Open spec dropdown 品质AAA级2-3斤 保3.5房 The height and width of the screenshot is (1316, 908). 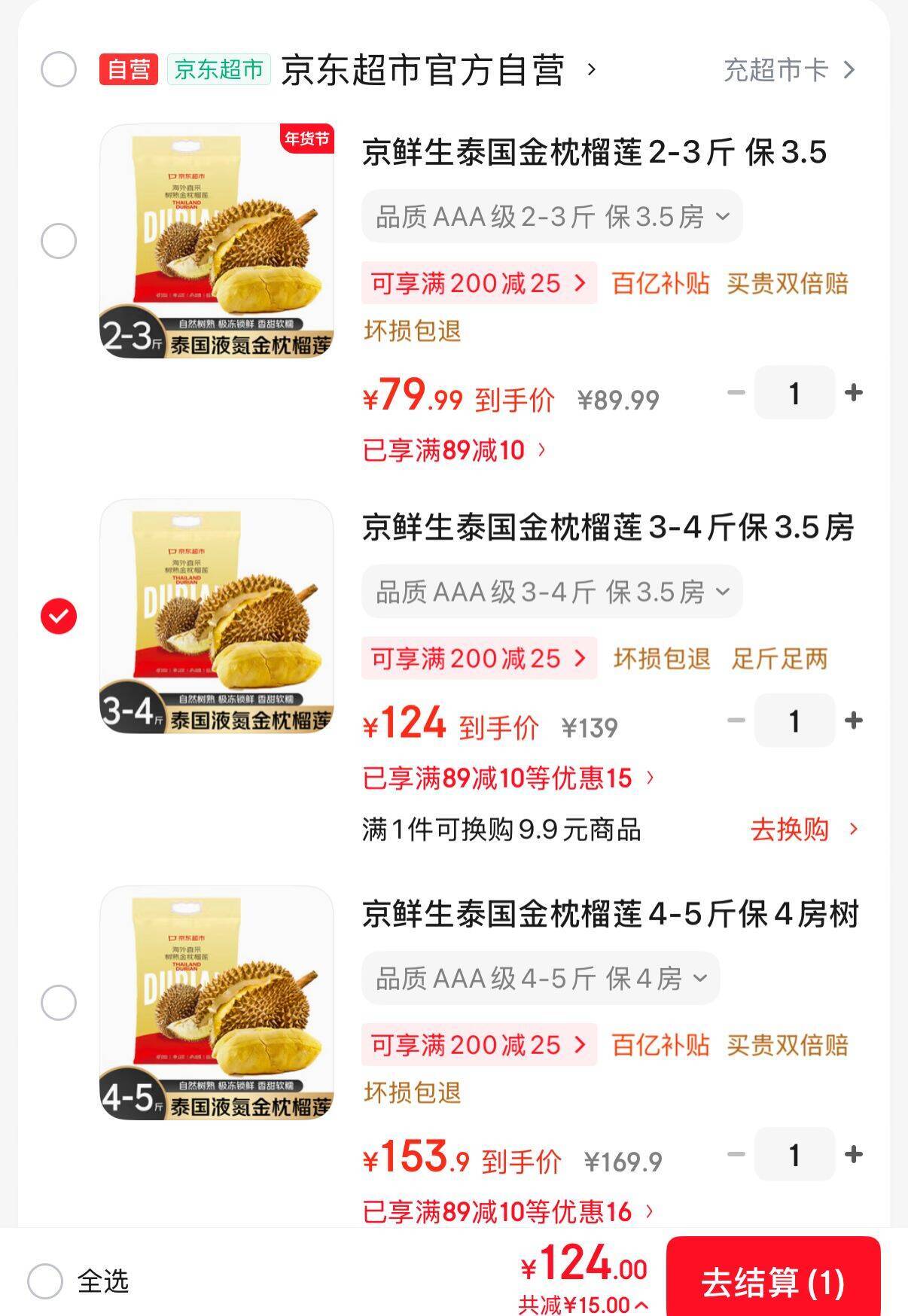coord(552,217)
